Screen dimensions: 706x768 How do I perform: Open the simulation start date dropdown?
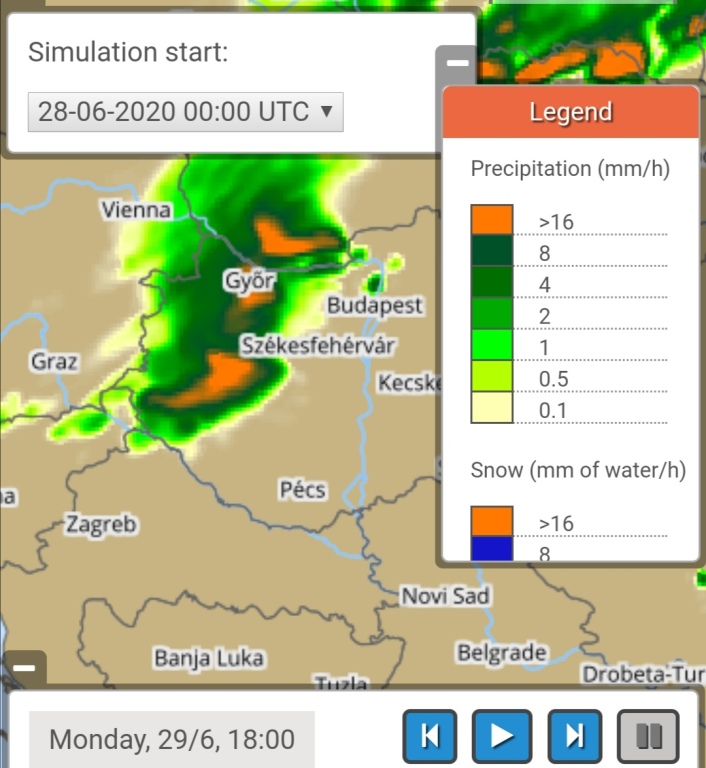pyautogui.click(x=185, y=111)
